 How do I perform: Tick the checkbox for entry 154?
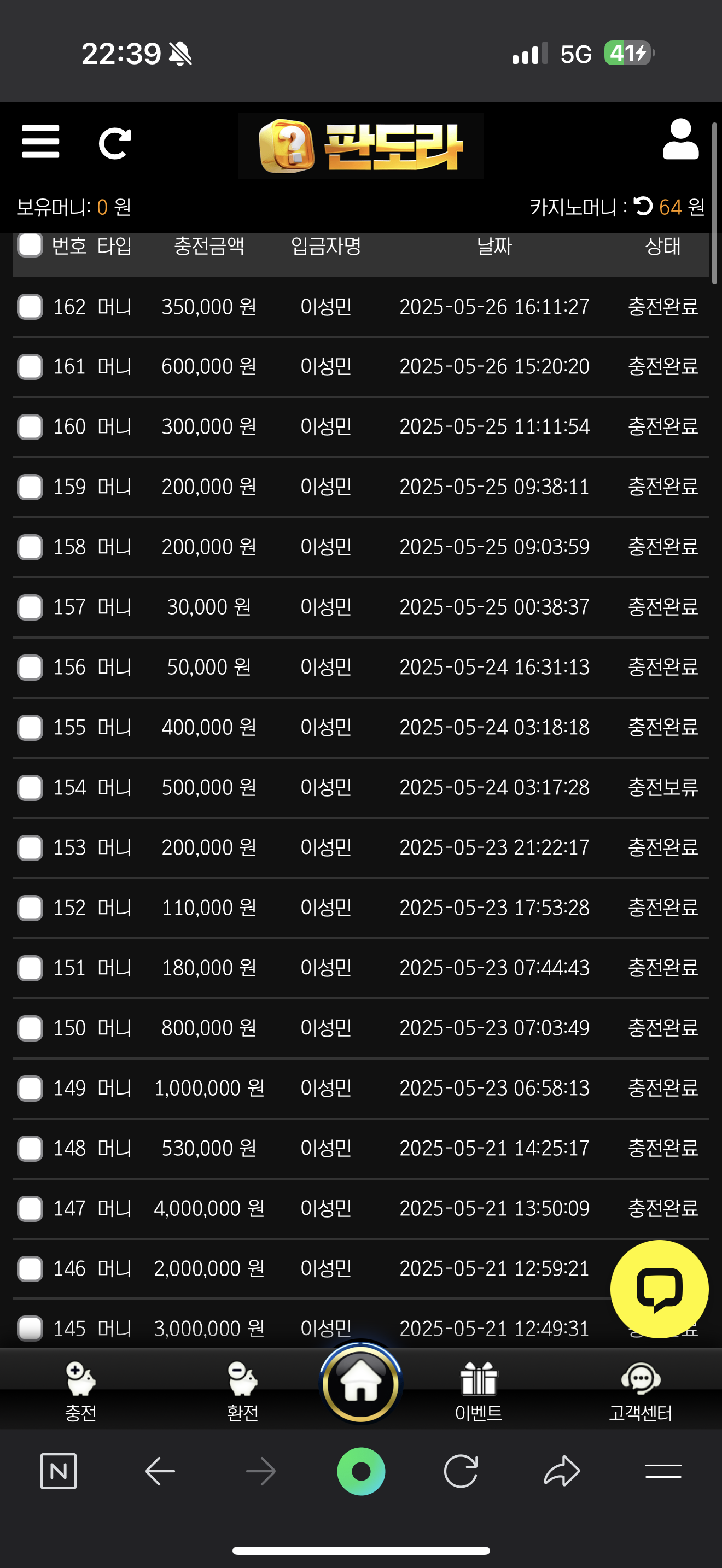click(x=30, y=788)
